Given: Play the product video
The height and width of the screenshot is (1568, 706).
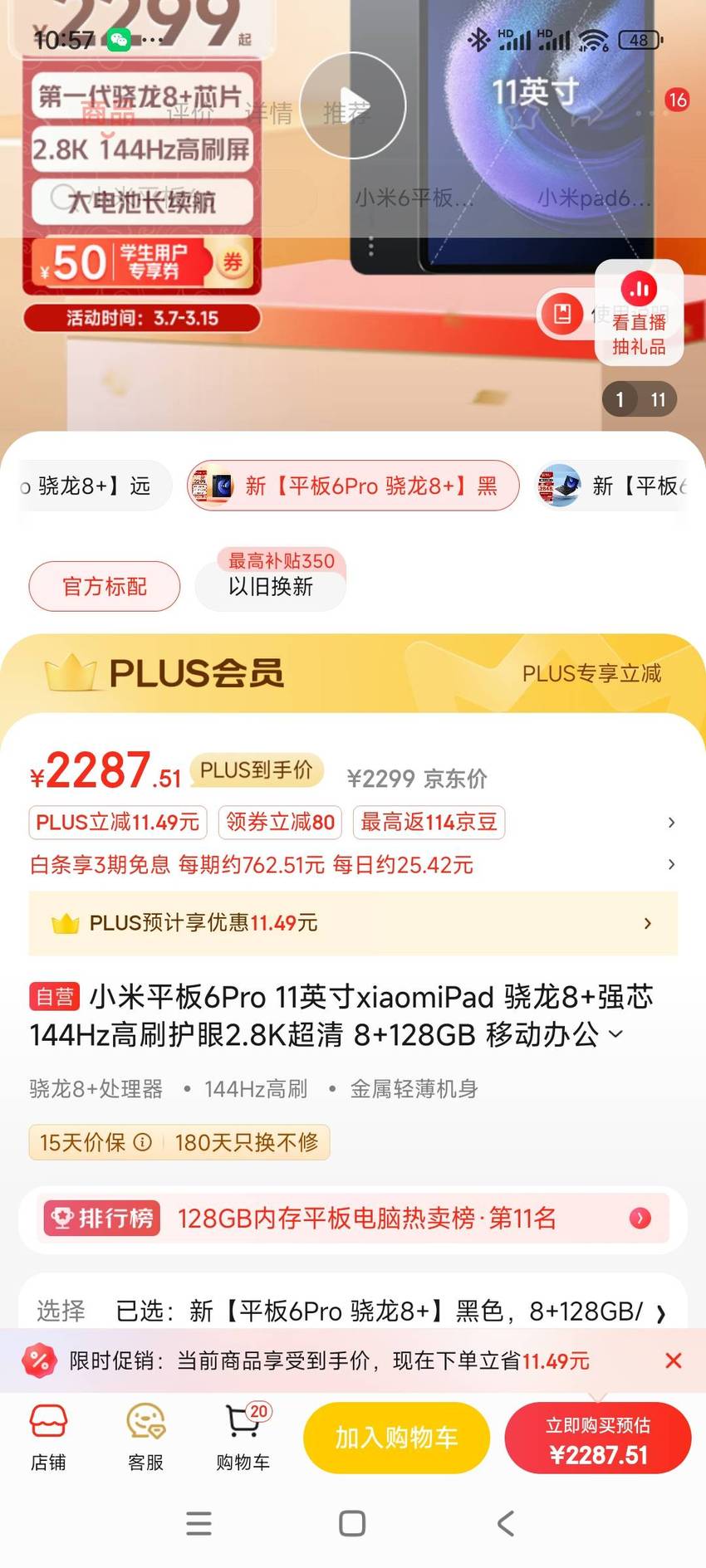Looking at the screenshot, I should click(352, 105).
